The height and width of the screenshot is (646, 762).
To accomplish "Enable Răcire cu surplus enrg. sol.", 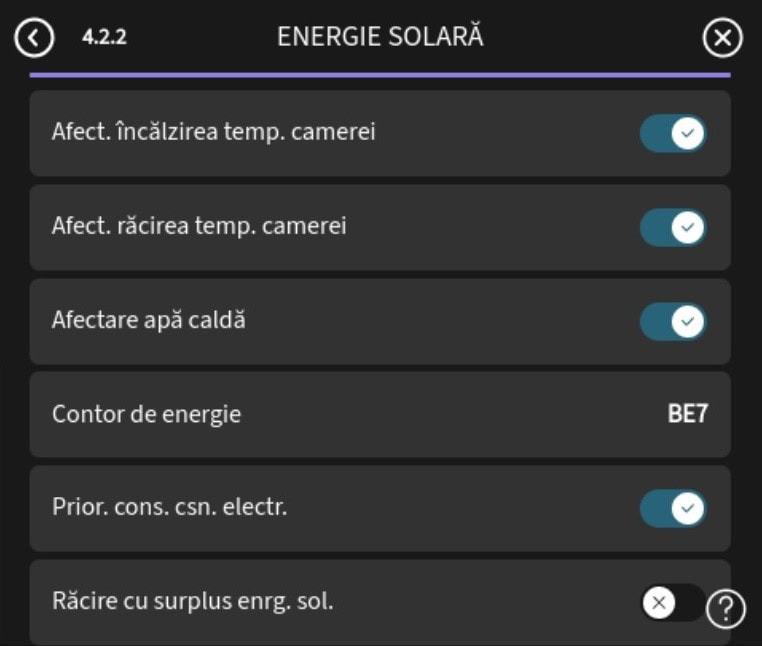I will (671, 603).
